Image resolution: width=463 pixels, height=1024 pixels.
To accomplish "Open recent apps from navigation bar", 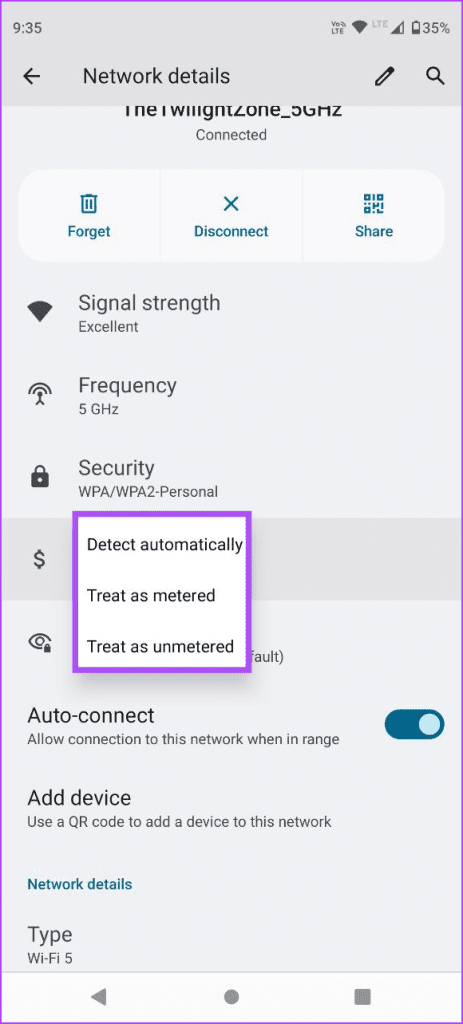I will point(362,997).
